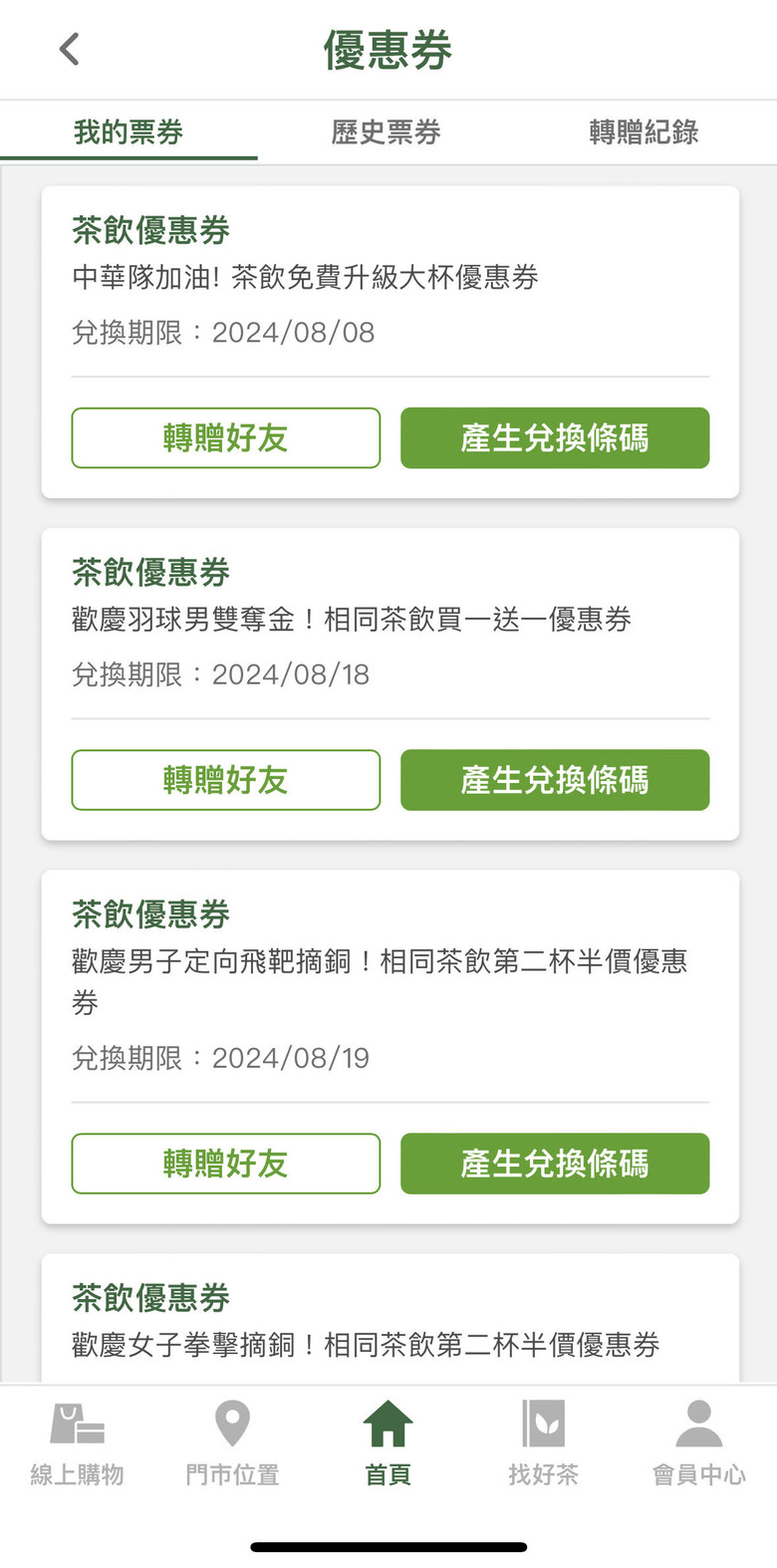Open 會員中心 member center
Image resolution: width=777 pixels, height=1568 pixels.
click(x=699, y=1442)
